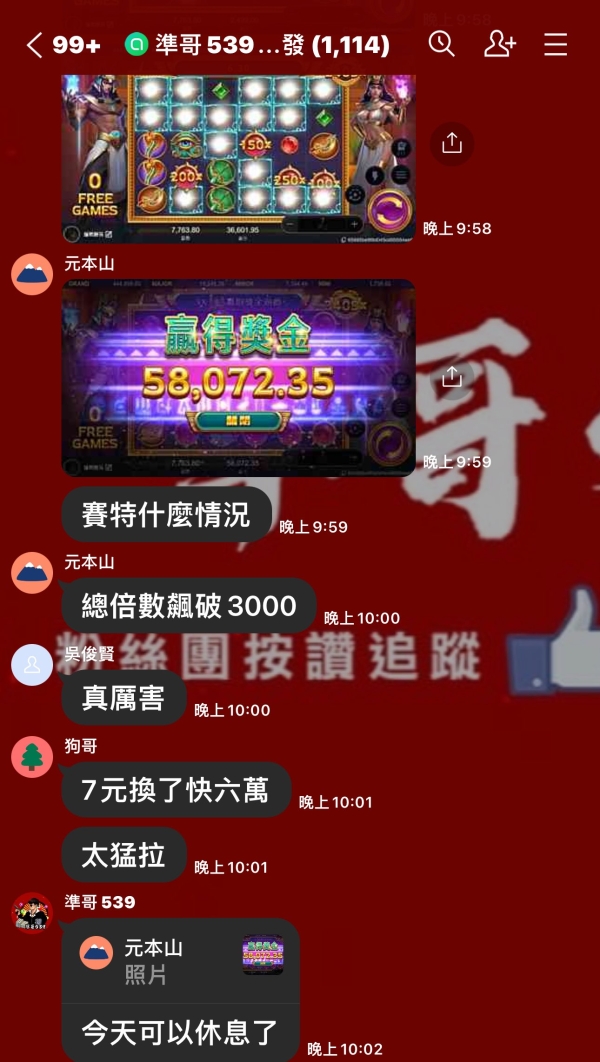Share the 58,072.35 winnings photo
Viewport: 600px width, 1062px height.
coord(452,377)
